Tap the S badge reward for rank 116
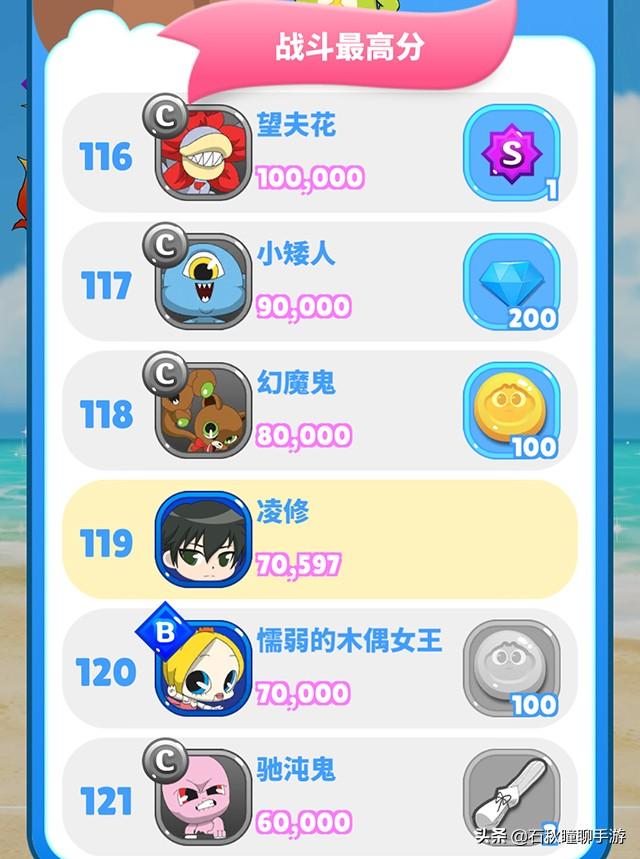Viewport: 640px width, 859px height. point(511,154)
